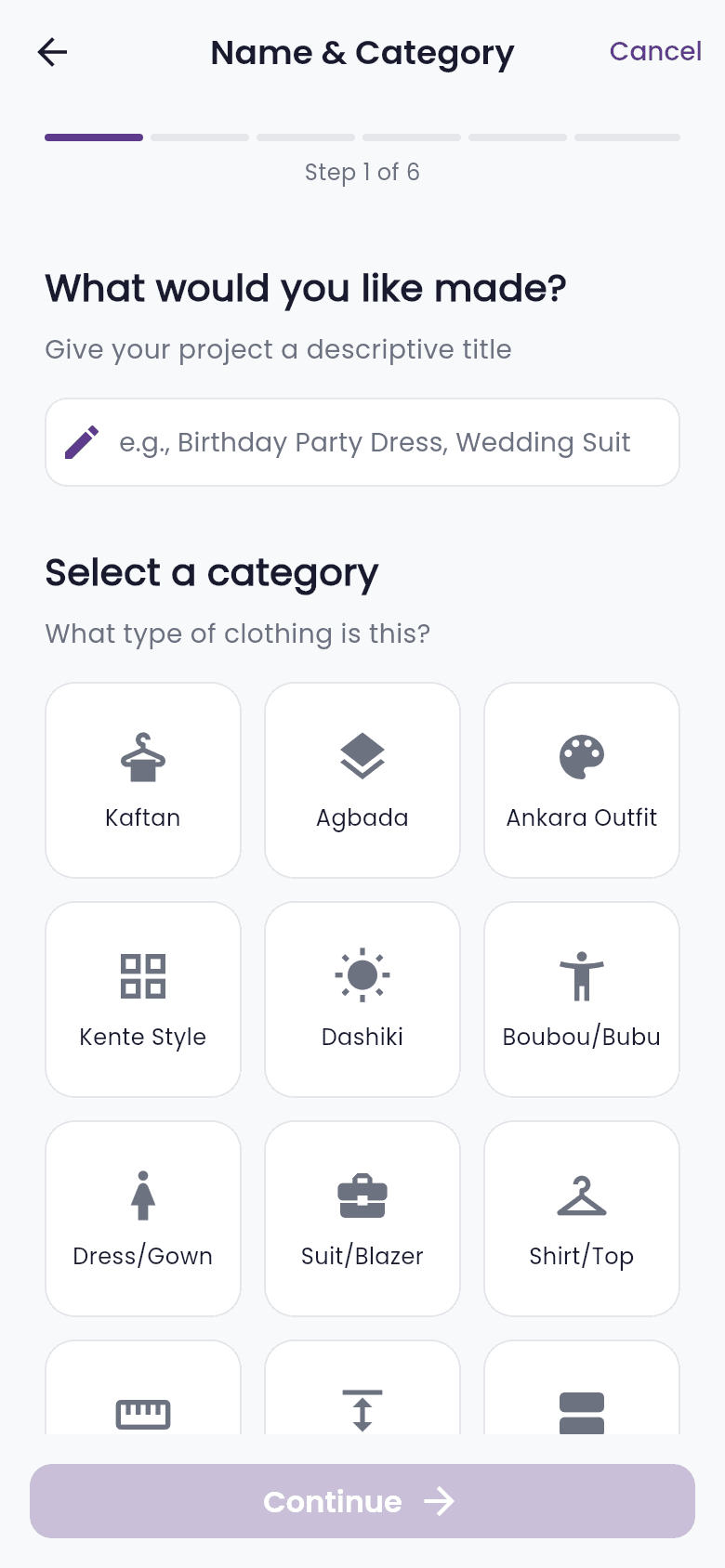
Task: Select the Kaftan category card
Action: pyautogui.click(x=142, y=780)
